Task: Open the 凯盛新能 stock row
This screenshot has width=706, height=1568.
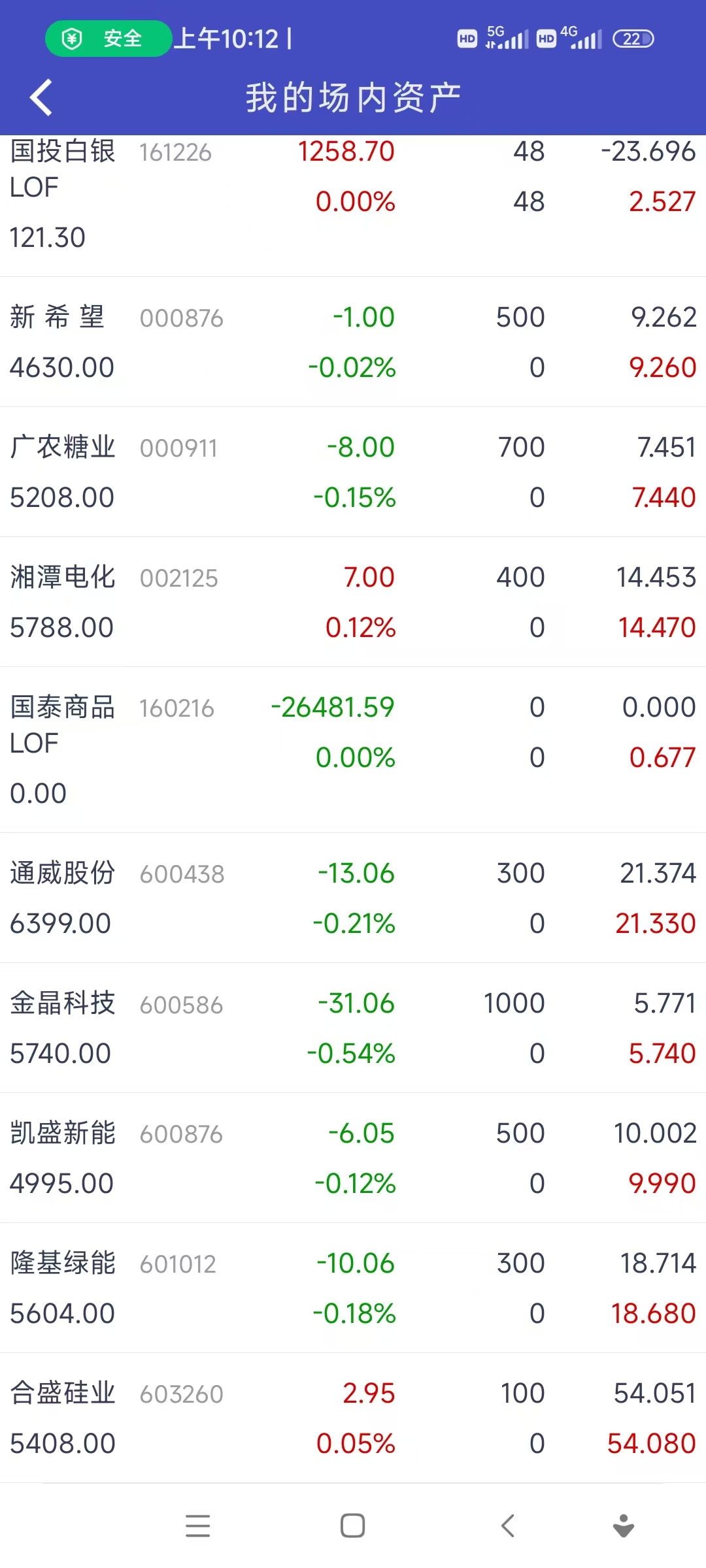Action: (x=353, y=1158)
